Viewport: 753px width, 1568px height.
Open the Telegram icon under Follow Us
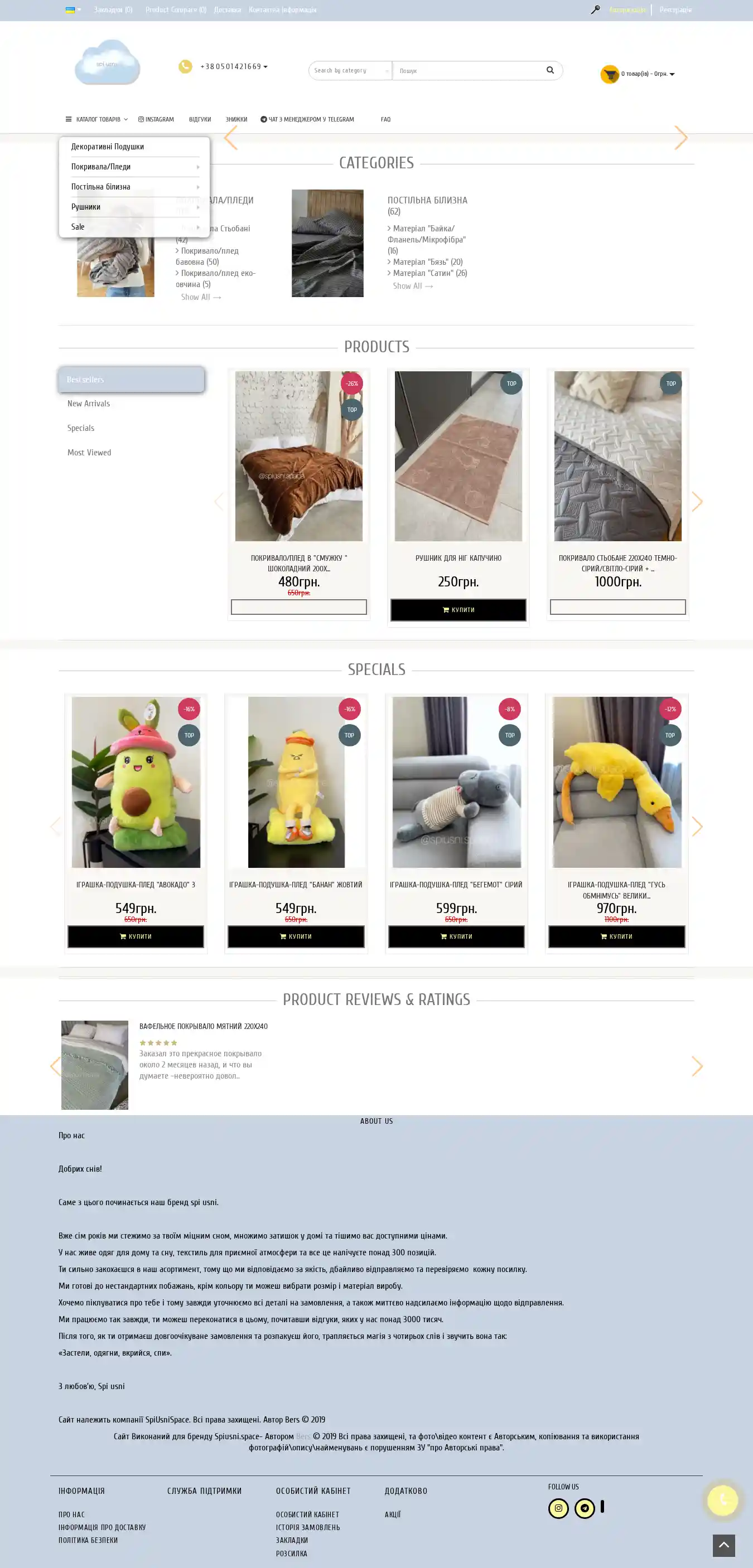[584, 1508]
